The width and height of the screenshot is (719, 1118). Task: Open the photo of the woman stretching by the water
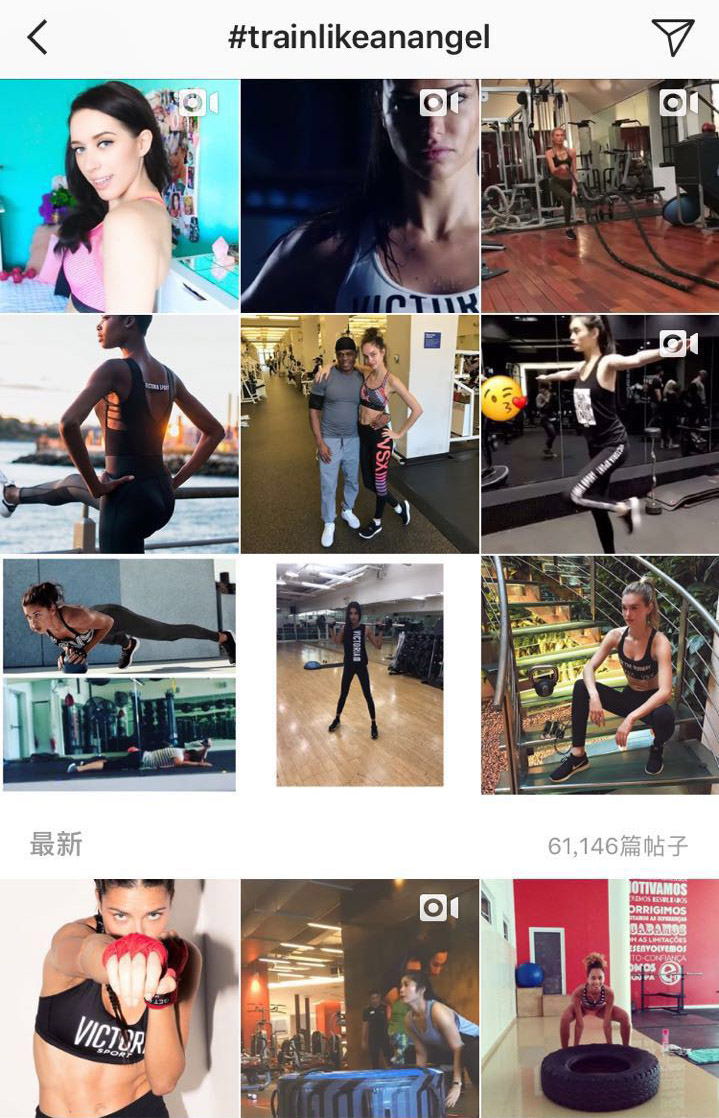pos(119,434)
